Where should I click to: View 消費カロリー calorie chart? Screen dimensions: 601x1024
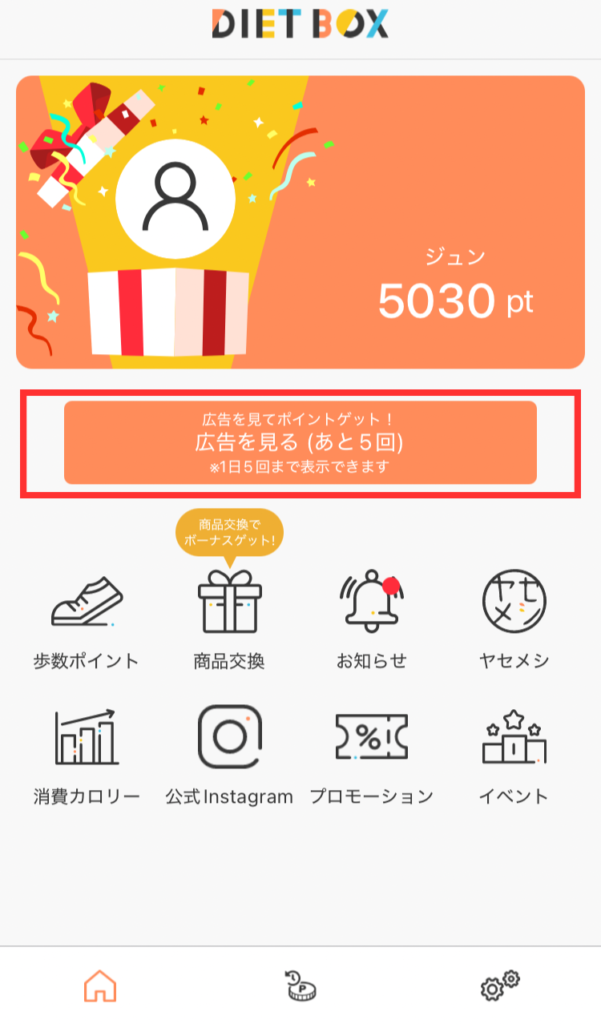point(86,738)
